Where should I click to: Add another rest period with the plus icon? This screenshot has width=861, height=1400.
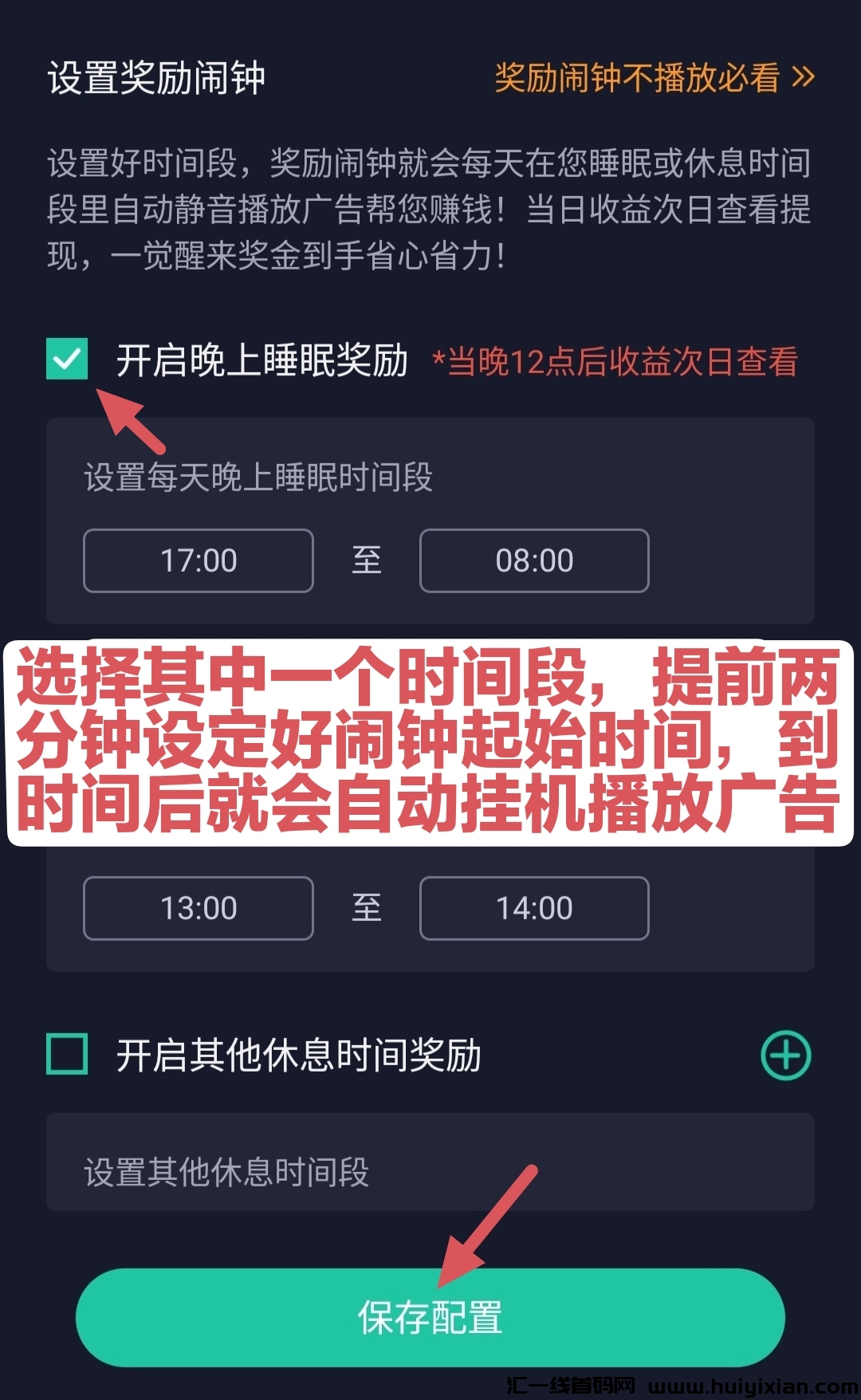pyautogui.click(x=785, y=1056)
